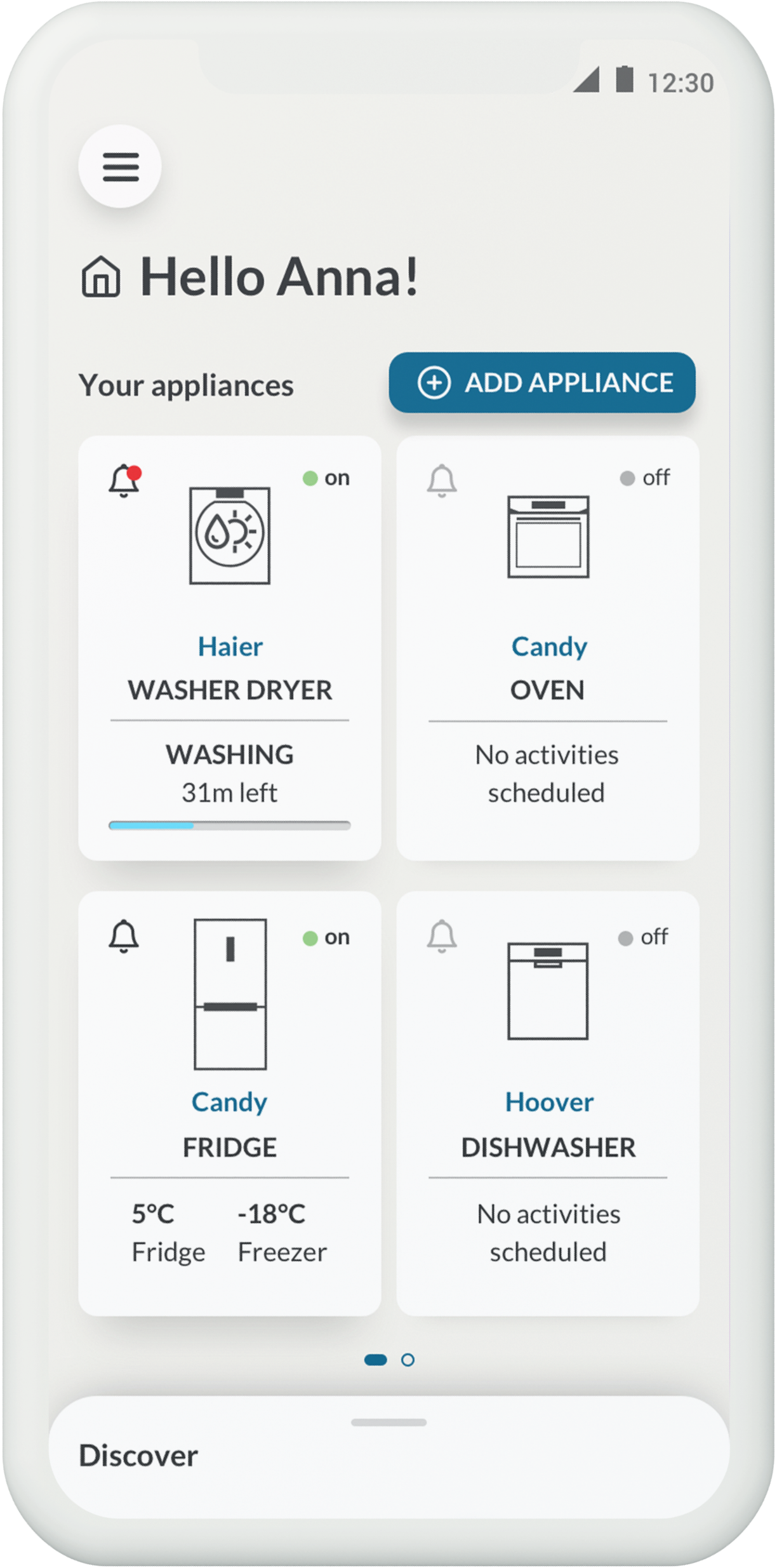Open the Hoover Dishwasher card
This screenshot has height=1568, width=777.
pos(547,1124)
